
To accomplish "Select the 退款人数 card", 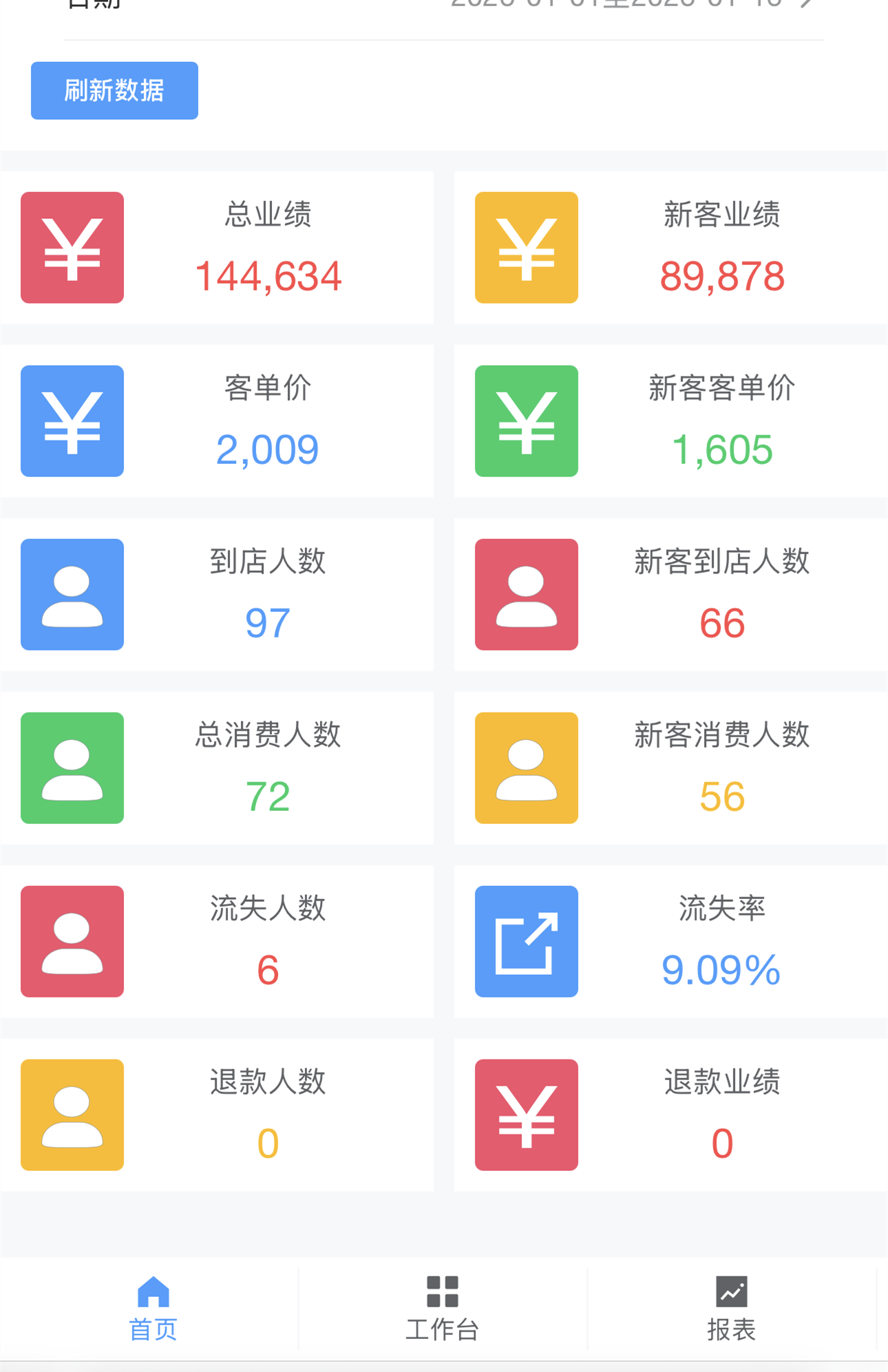I will pos(217,1115).
